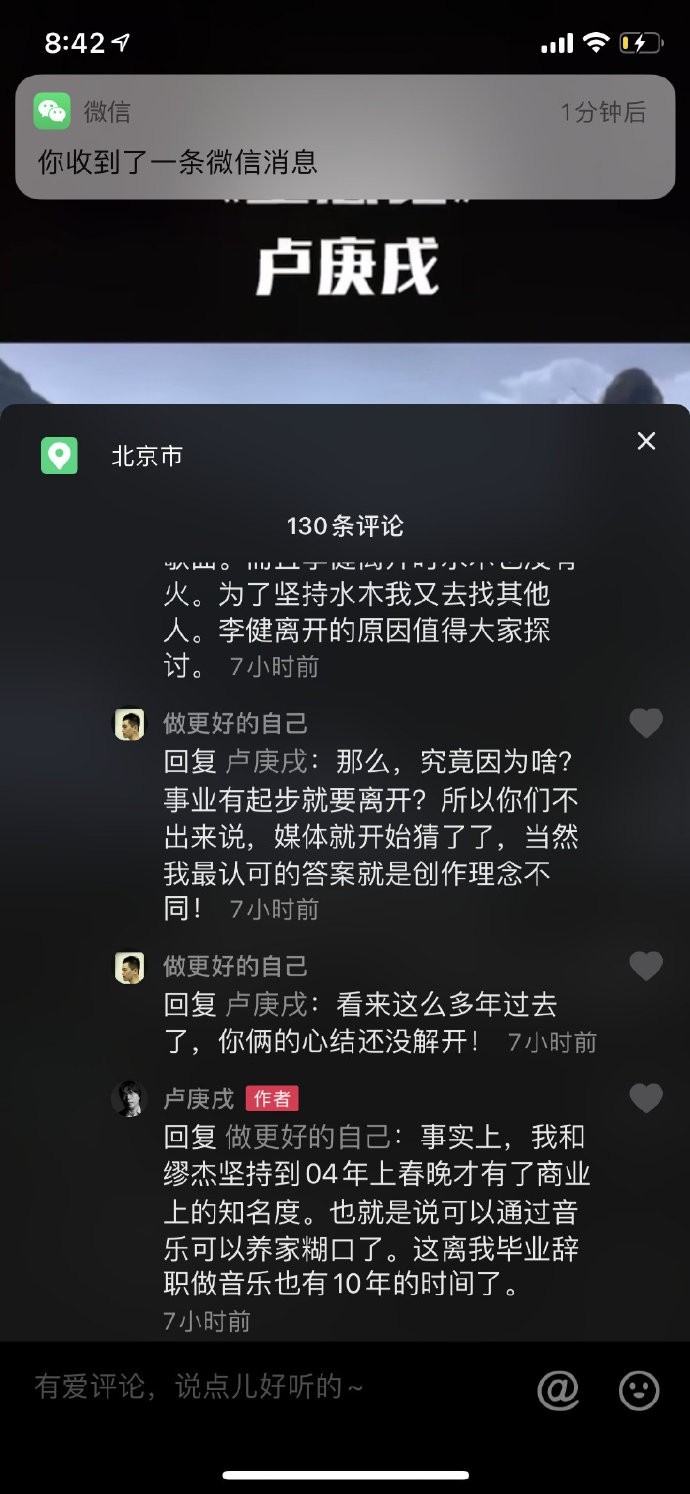The height and width of the screenshot is (1494, 690).
Task: Tap the comment input field 有爱评论
Action: pyautogui.click(x=260, y=1387)
